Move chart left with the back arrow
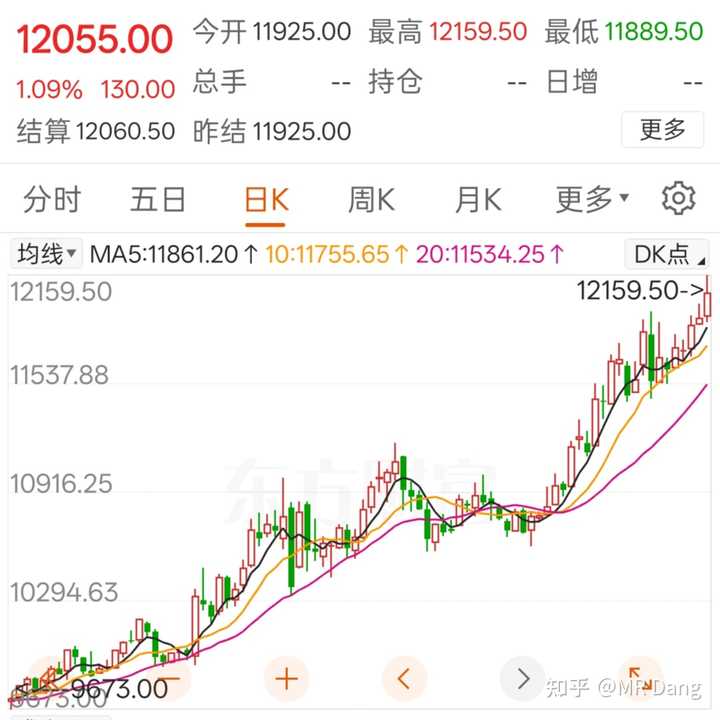The width and height of the screenshot is (720, 720). (404, 680)
